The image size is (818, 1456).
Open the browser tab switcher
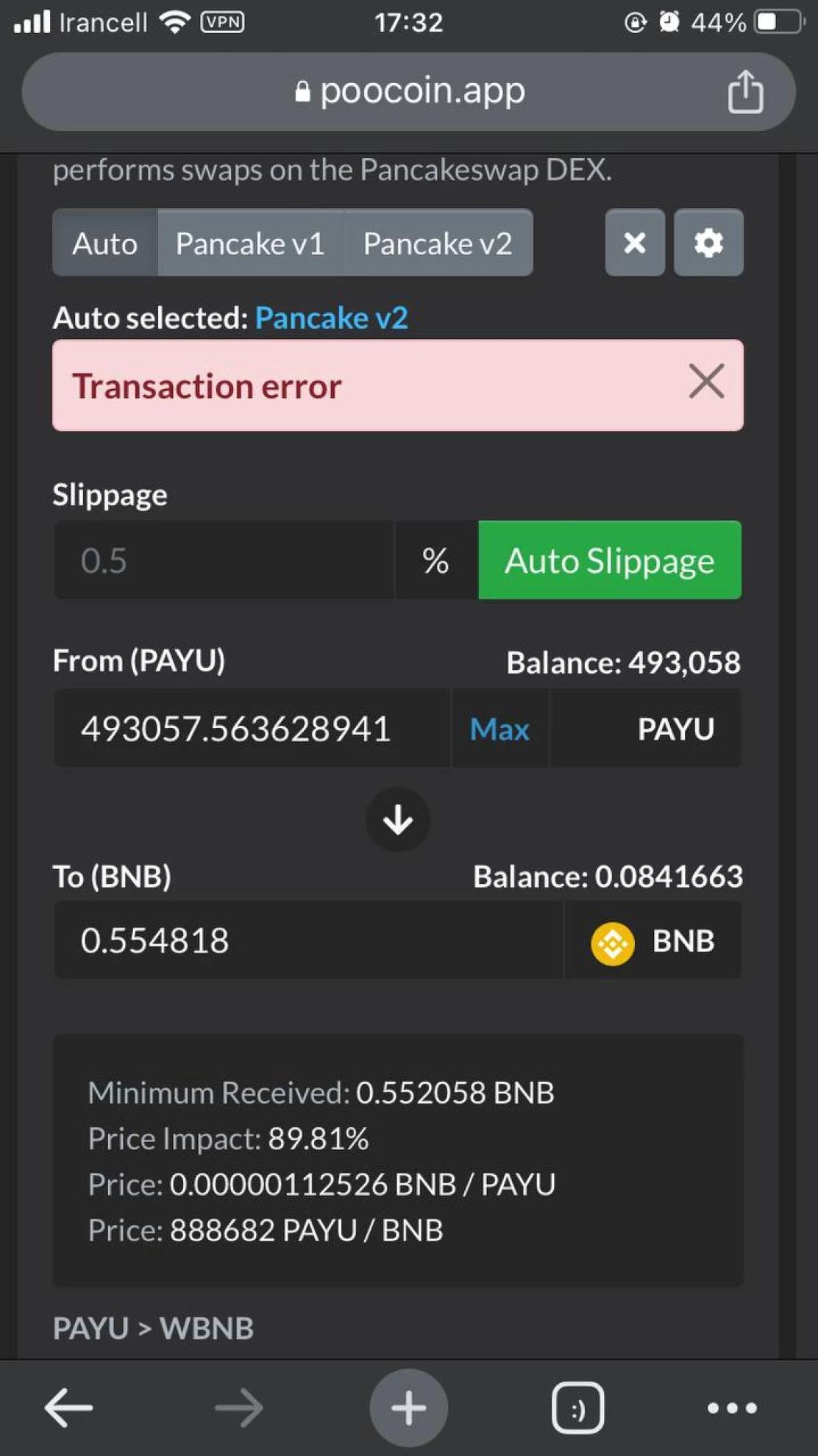(577, 1407)
